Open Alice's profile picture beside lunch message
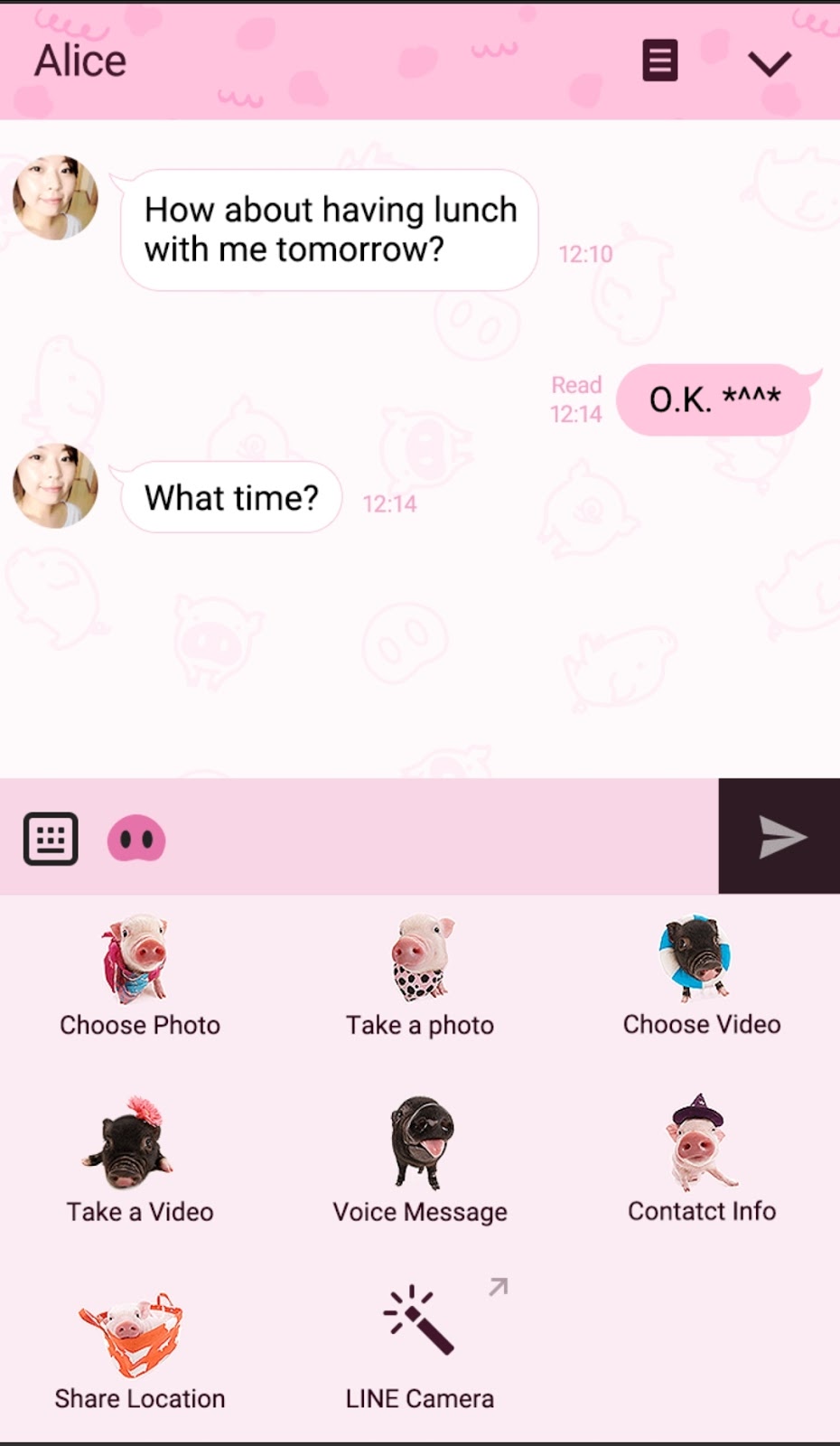The image size is (840, 1446). (x=56, y=197)
